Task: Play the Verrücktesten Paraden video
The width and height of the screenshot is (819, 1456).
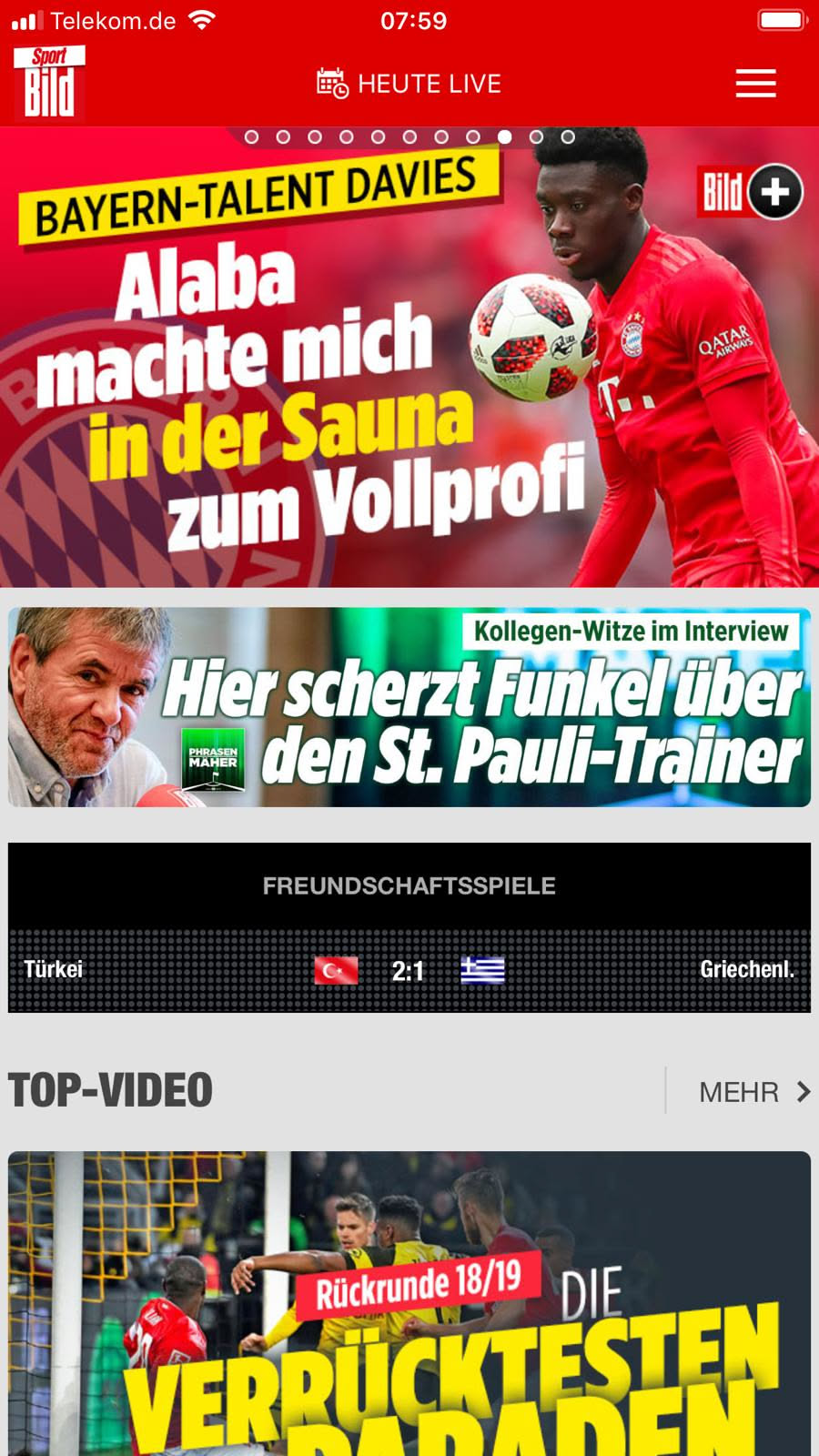Action: (409, 1301)
